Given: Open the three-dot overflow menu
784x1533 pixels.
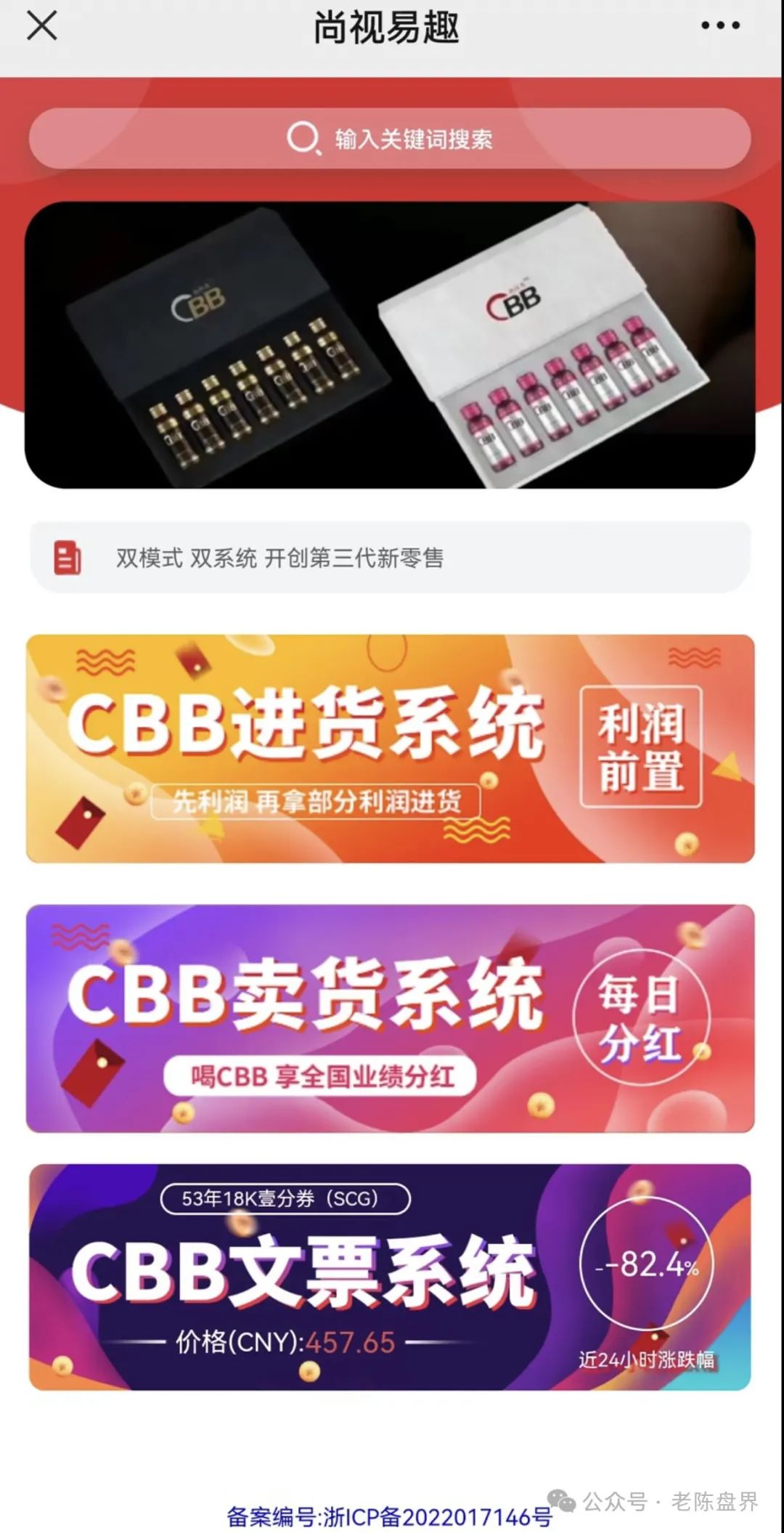Looking at the screenshot, I should click(720, 26).
